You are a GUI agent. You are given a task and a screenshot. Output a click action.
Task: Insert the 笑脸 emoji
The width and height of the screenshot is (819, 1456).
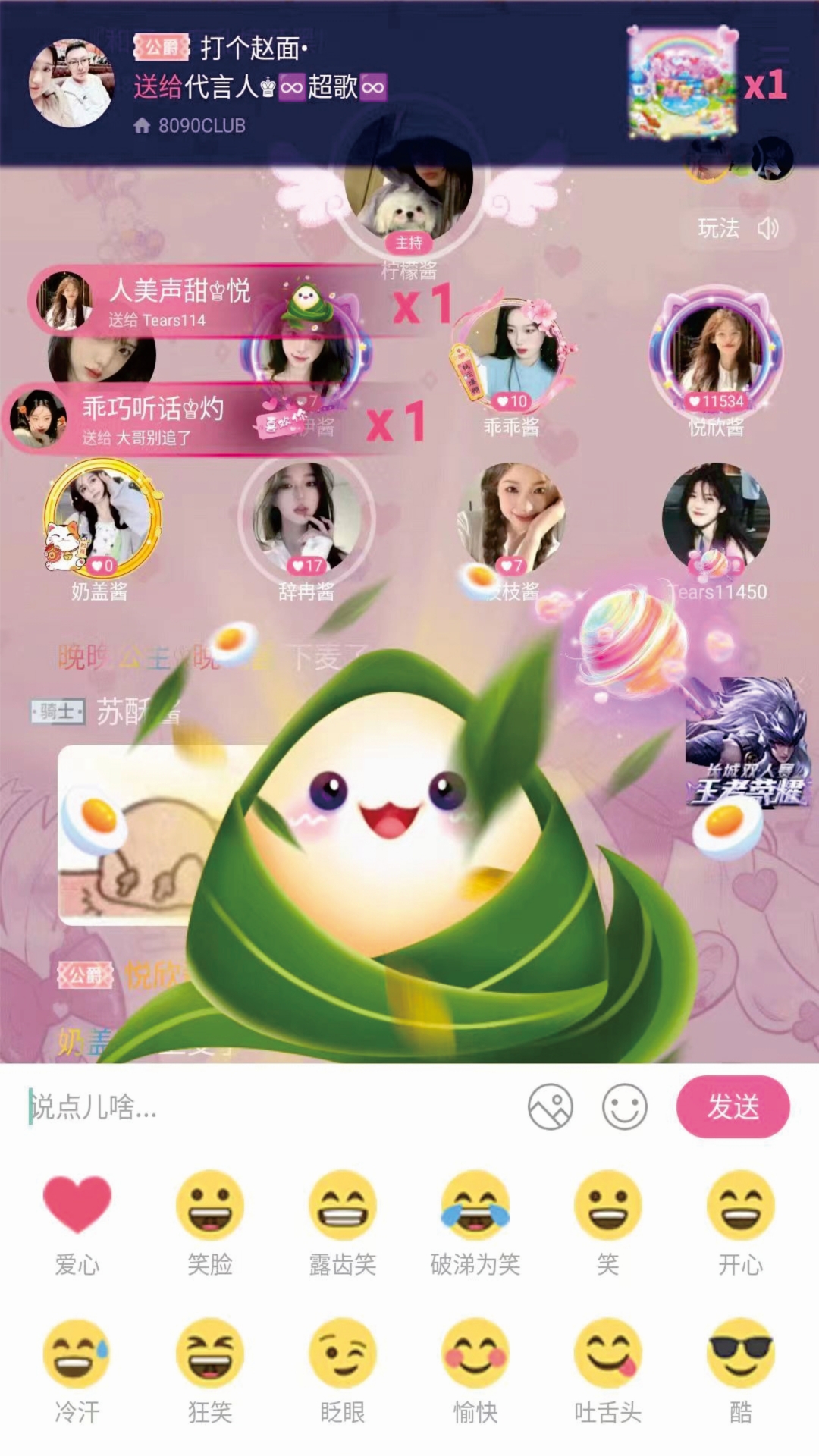coord(209,1205)
